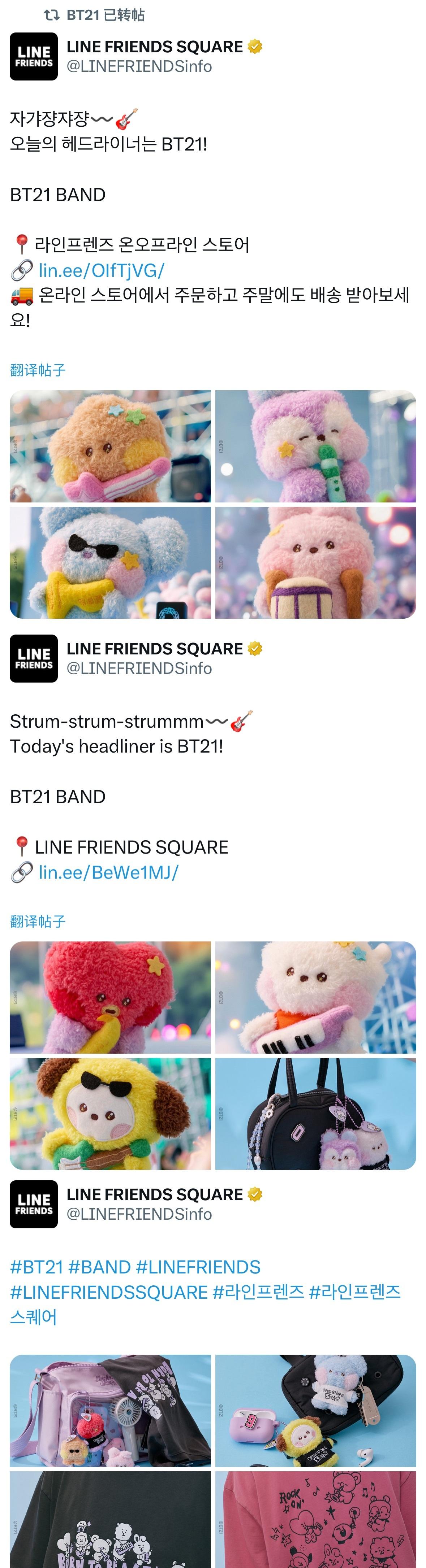This screenshot has height=1568, width=426.
Task: Translate the Korean post about BT21 BAND
Action: point(38,370)
